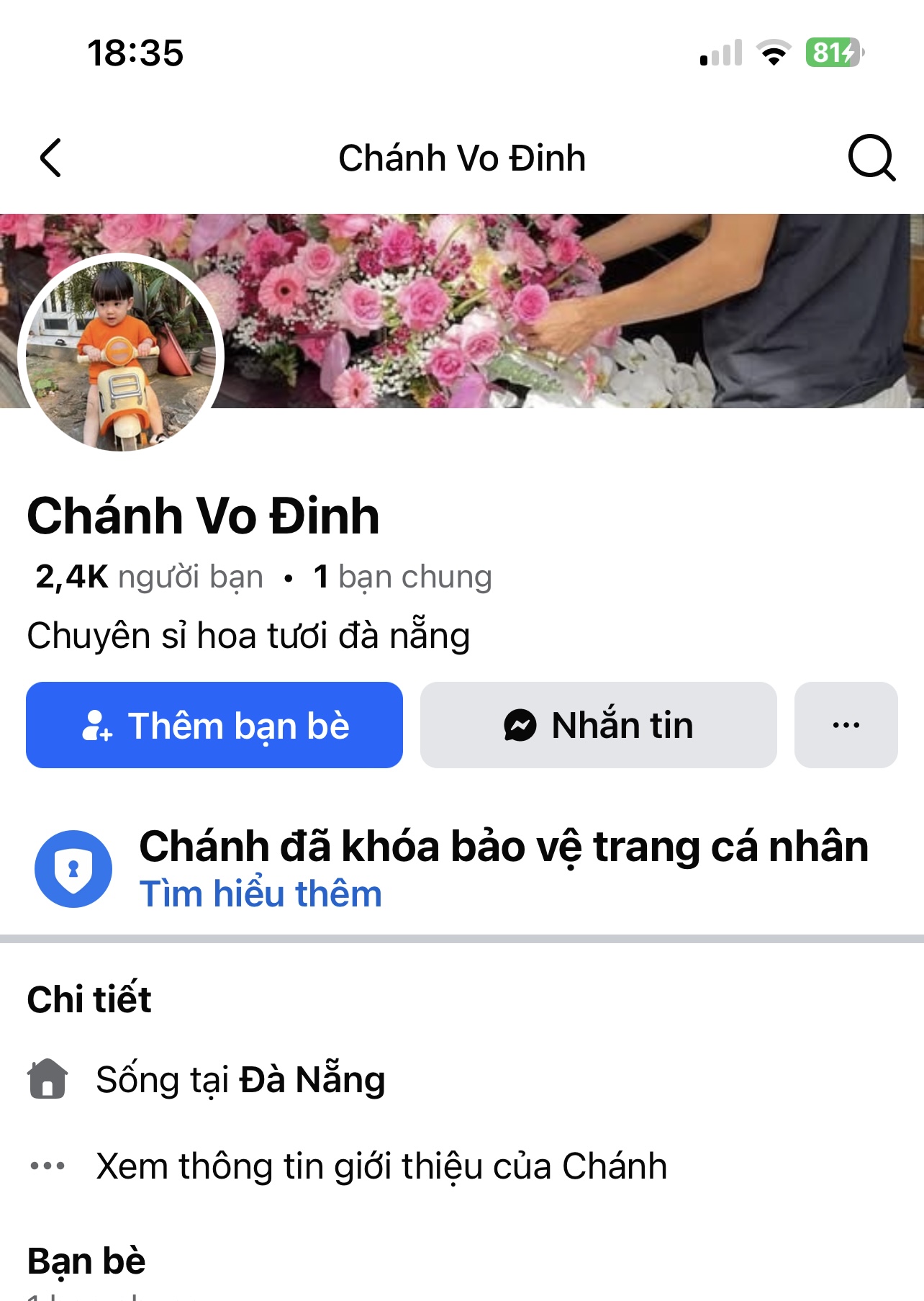The height and width of the screenshot is (1301, 924).
Task: Open search on this profile
Action: pyautogui.click(x=871, y=158)
